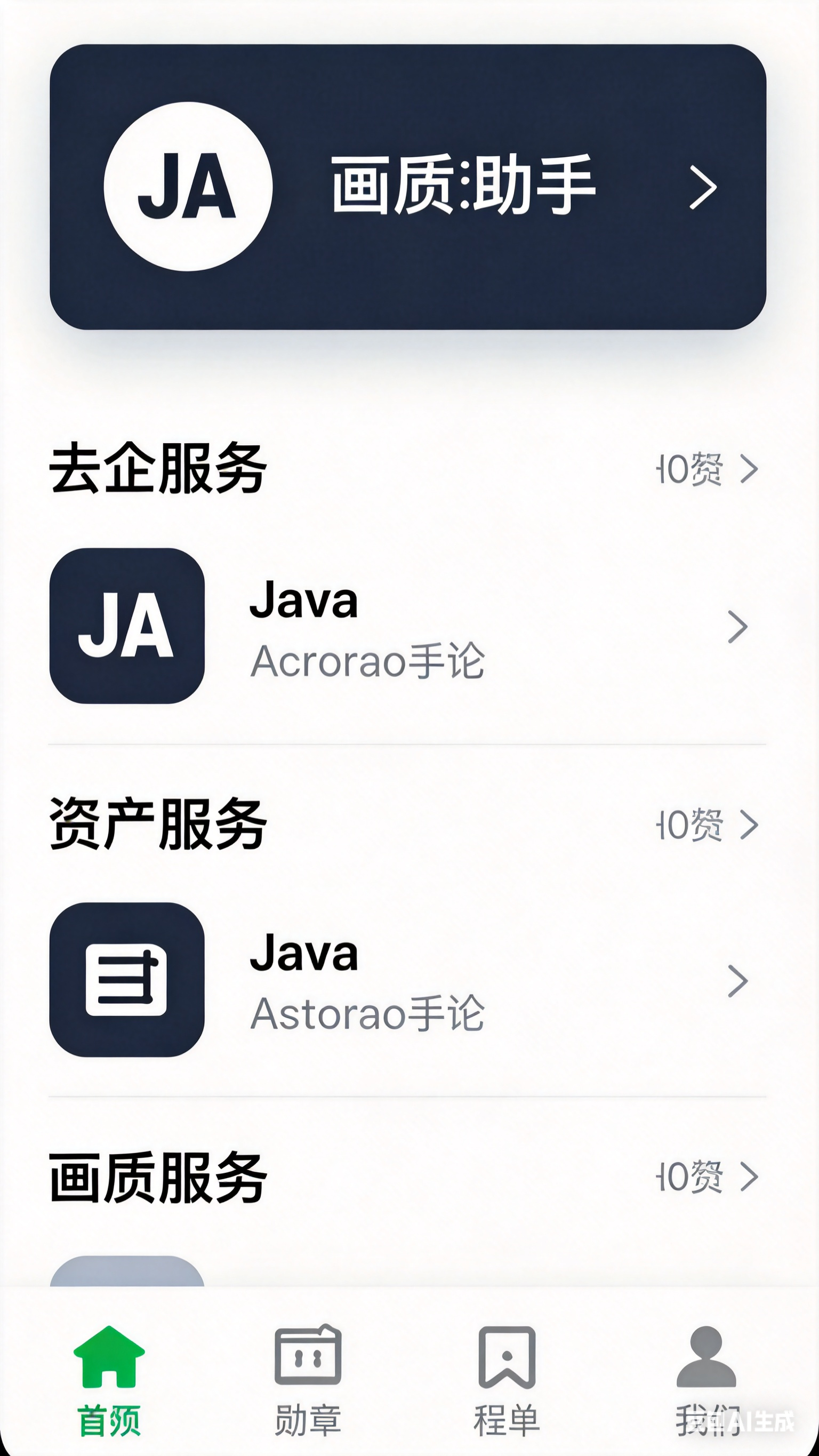Open the 画质:助手 banner card

click(x=407, y=187)
